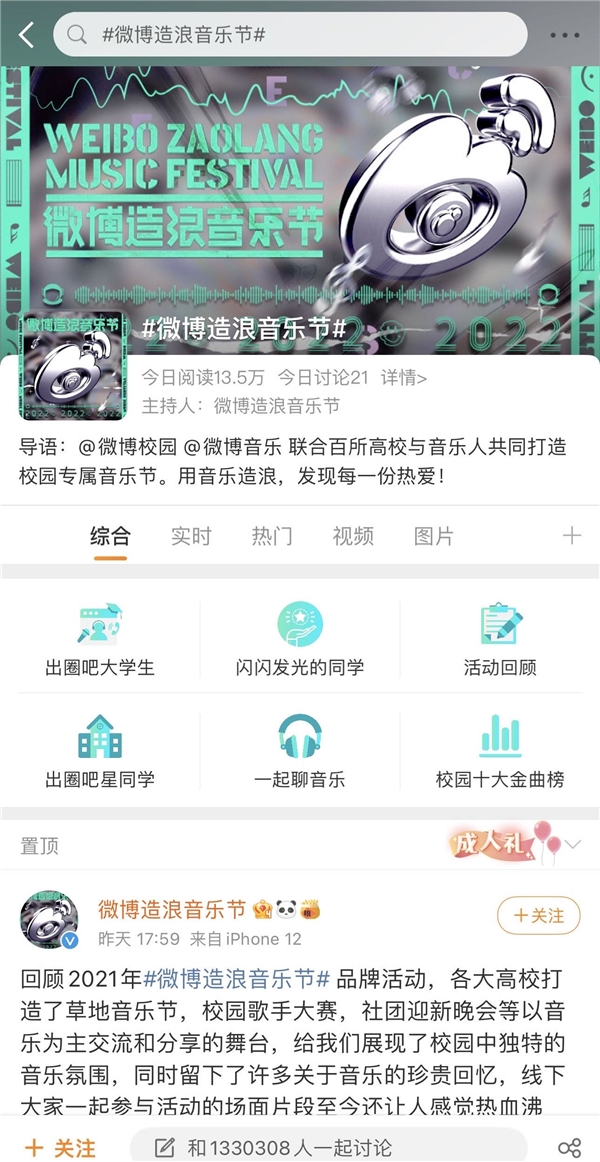600x1162 pixels.
Task: Tap the #微博造浪音乐节# search box
Action: 290,35
